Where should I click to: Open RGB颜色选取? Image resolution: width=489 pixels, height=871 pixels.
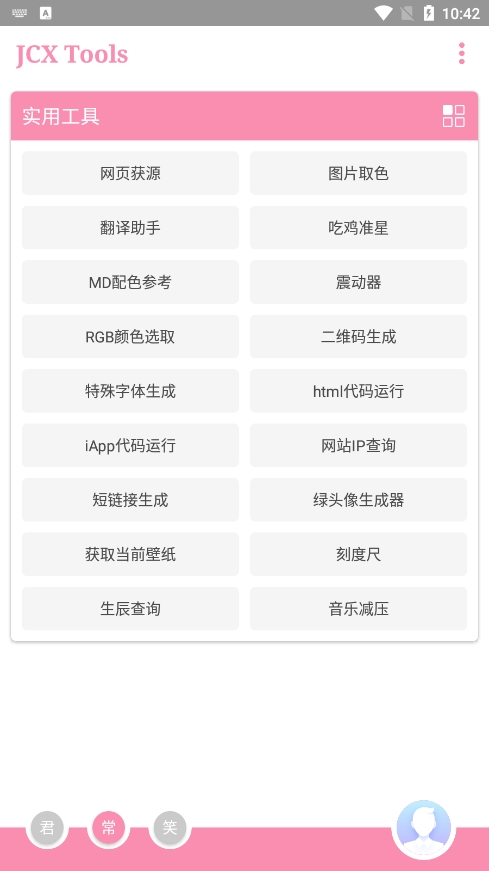pos(131,337)
